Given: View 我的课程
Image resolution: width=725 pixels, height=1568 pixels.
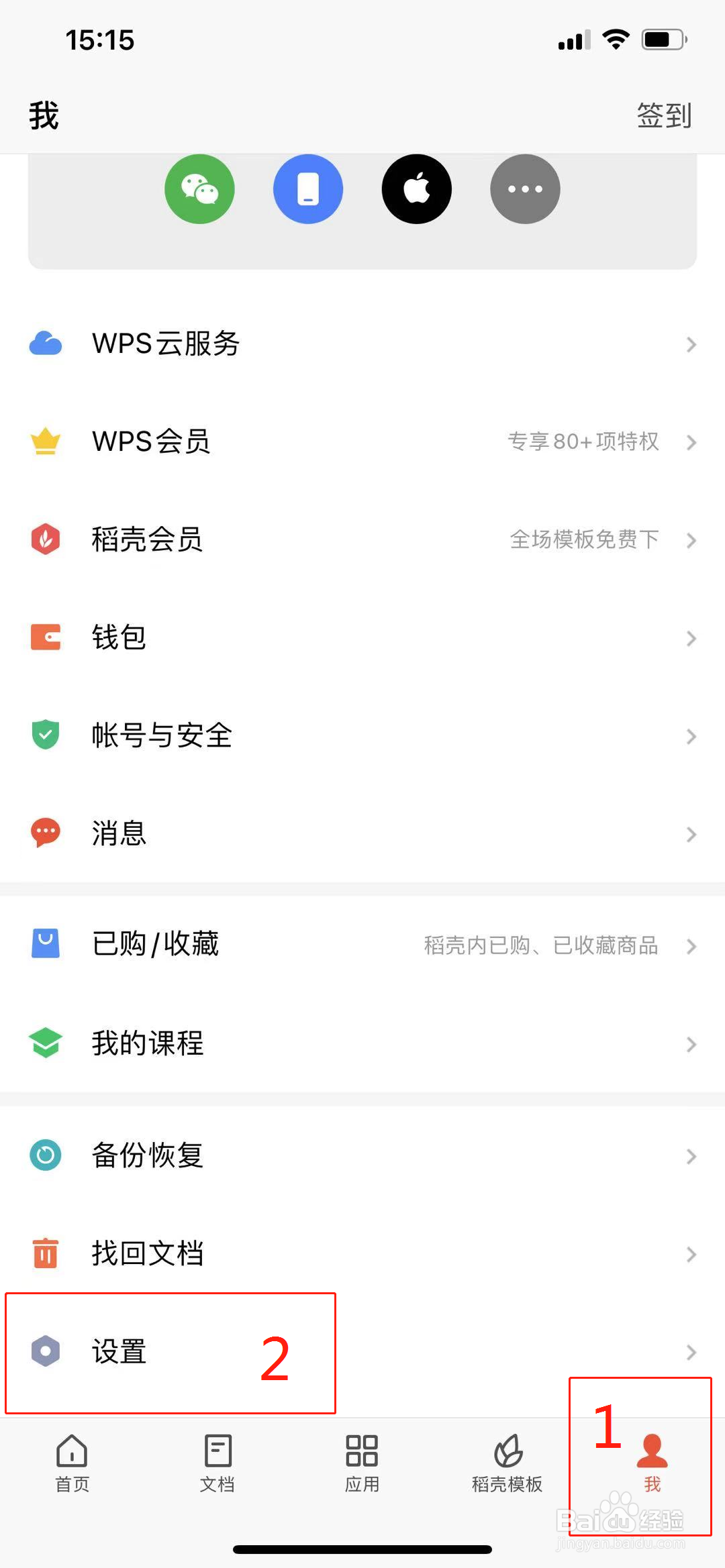Looking at the screenshot, I should click(x=362, y=1043).
